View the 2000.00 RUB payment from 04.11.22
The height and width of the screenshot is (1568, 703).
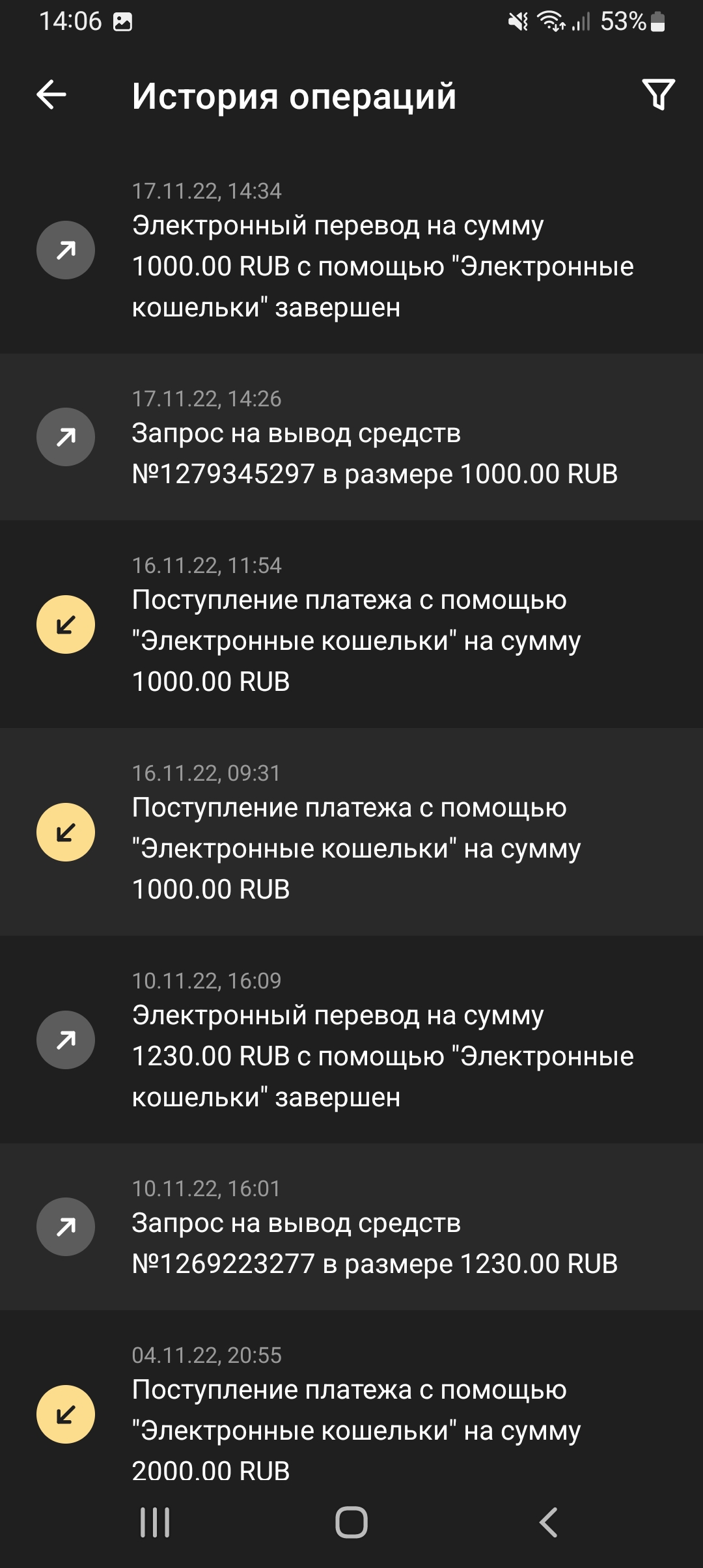(351, 1413)
